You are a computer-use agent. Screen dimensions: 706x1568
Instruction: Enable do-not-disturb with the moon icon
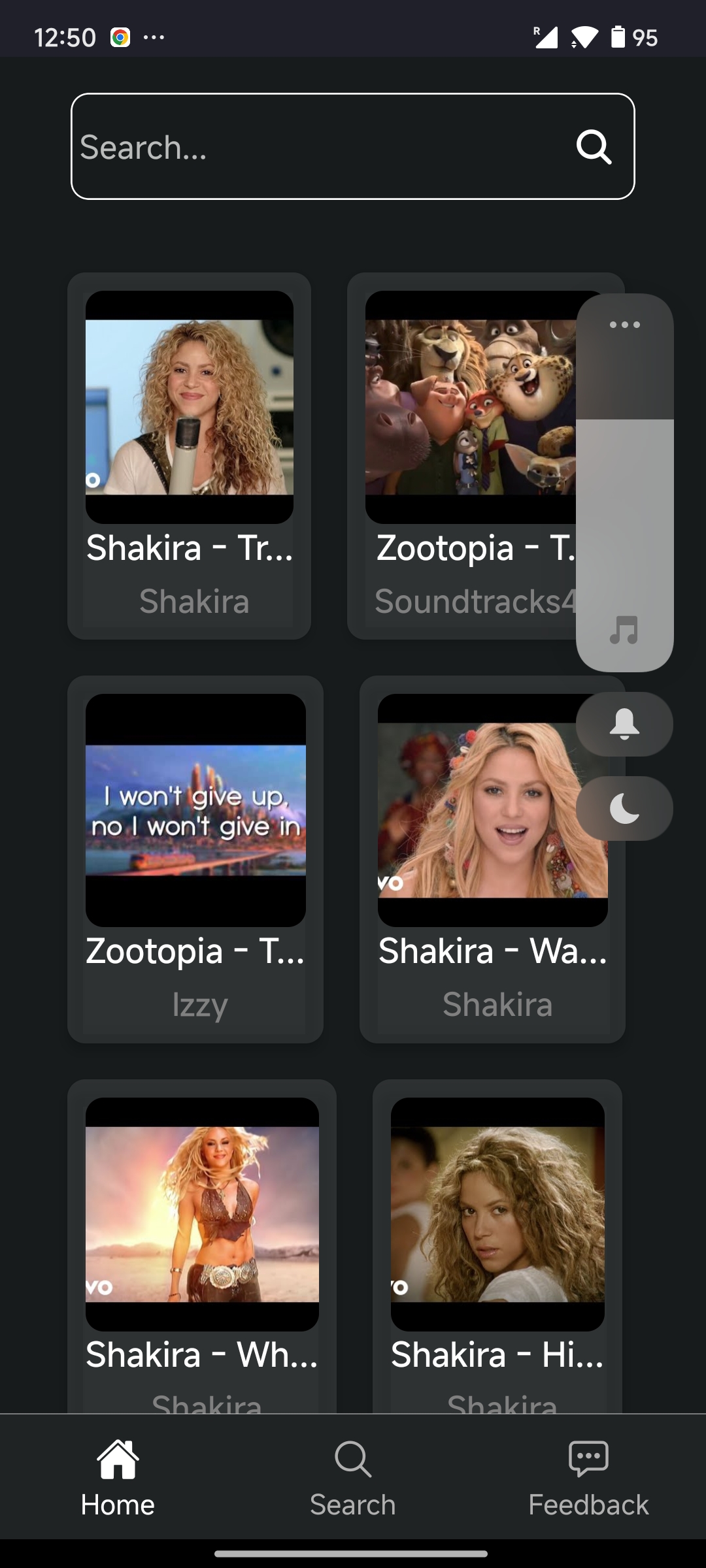(624, 808)
